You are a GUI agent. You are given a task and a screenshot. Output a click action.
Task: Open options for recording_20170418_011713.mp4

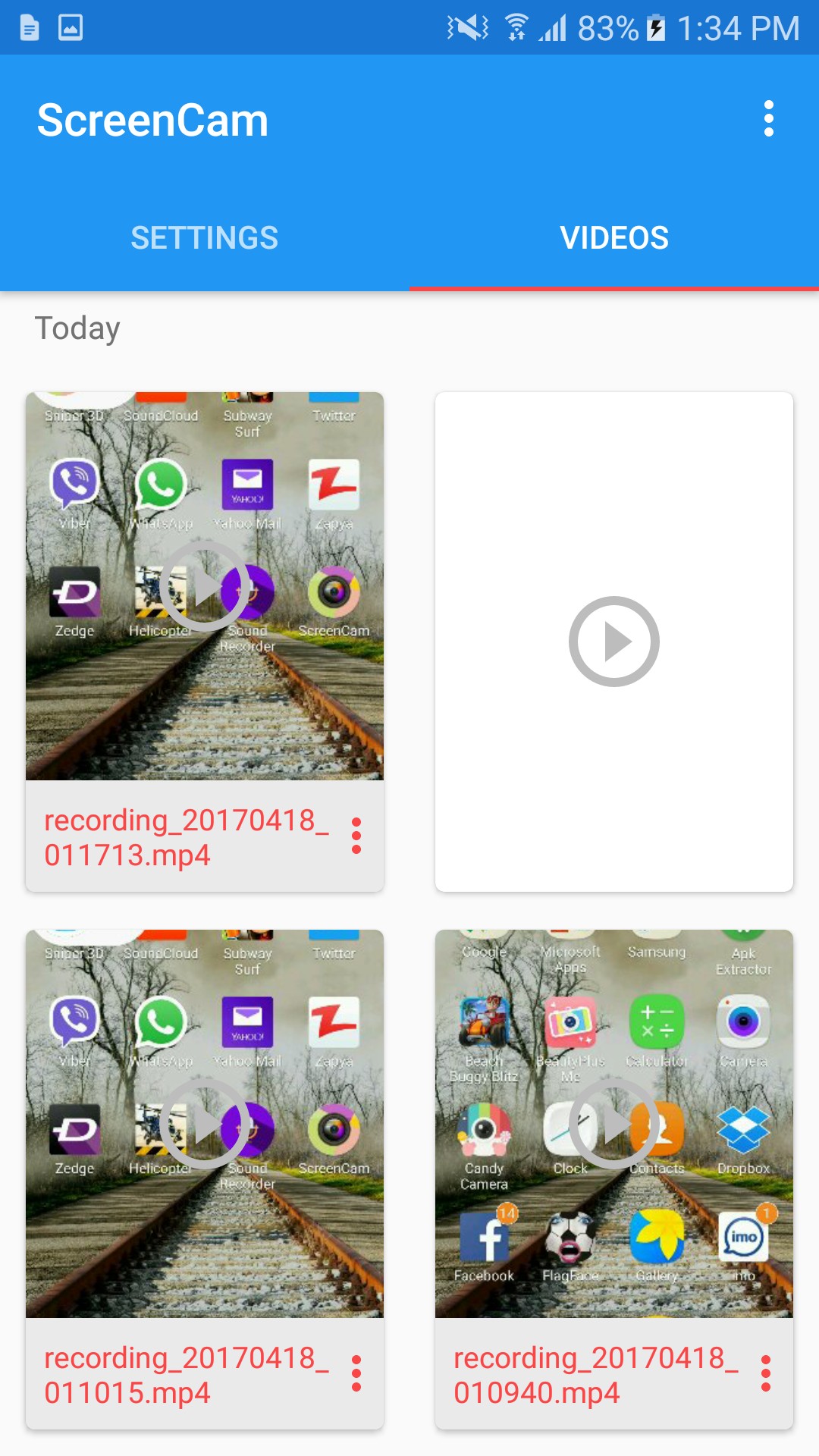click(356, 836)
